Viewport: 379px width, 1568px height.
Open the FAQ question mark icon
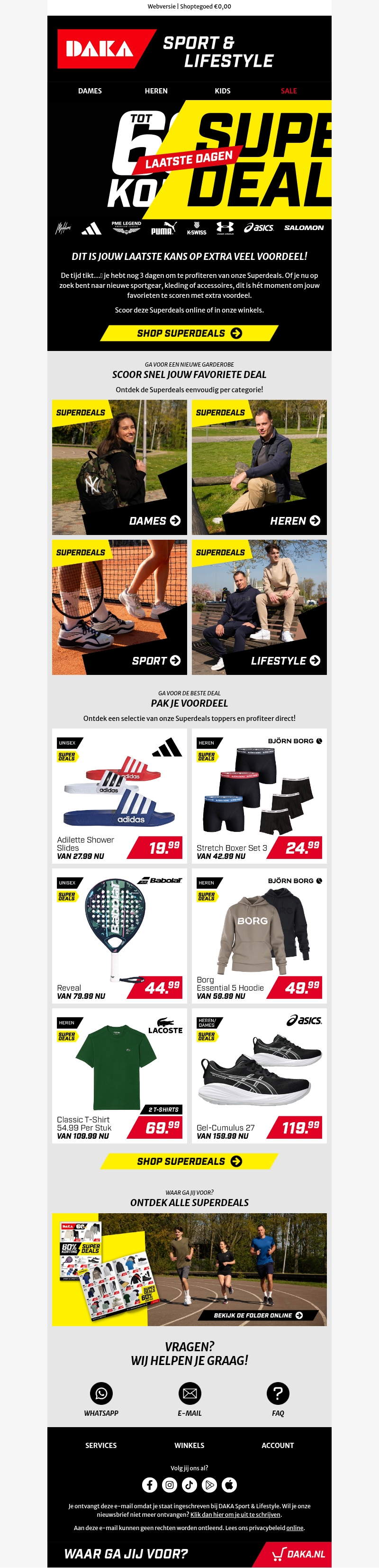(x=278, y=1393)
